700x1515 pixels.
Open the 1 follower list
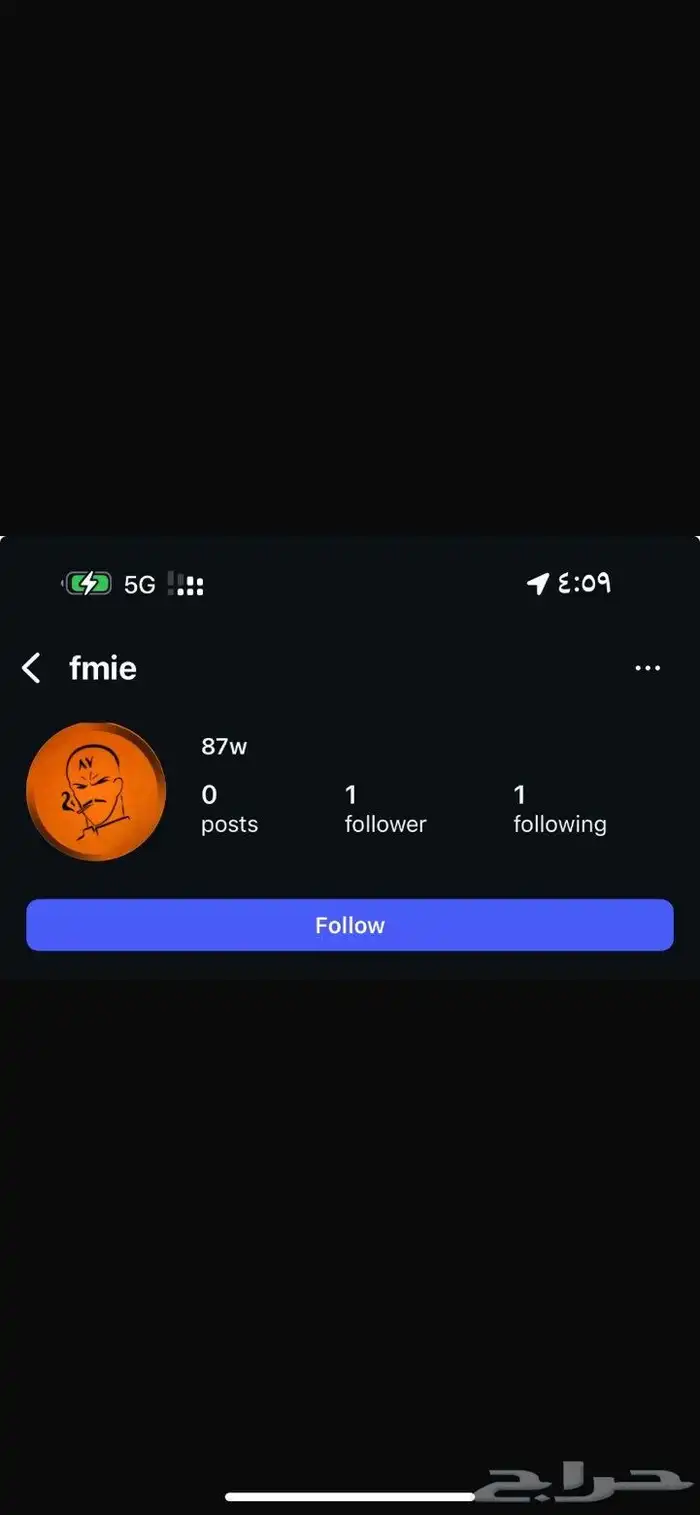pyautogui.click(x=385, y=810)
